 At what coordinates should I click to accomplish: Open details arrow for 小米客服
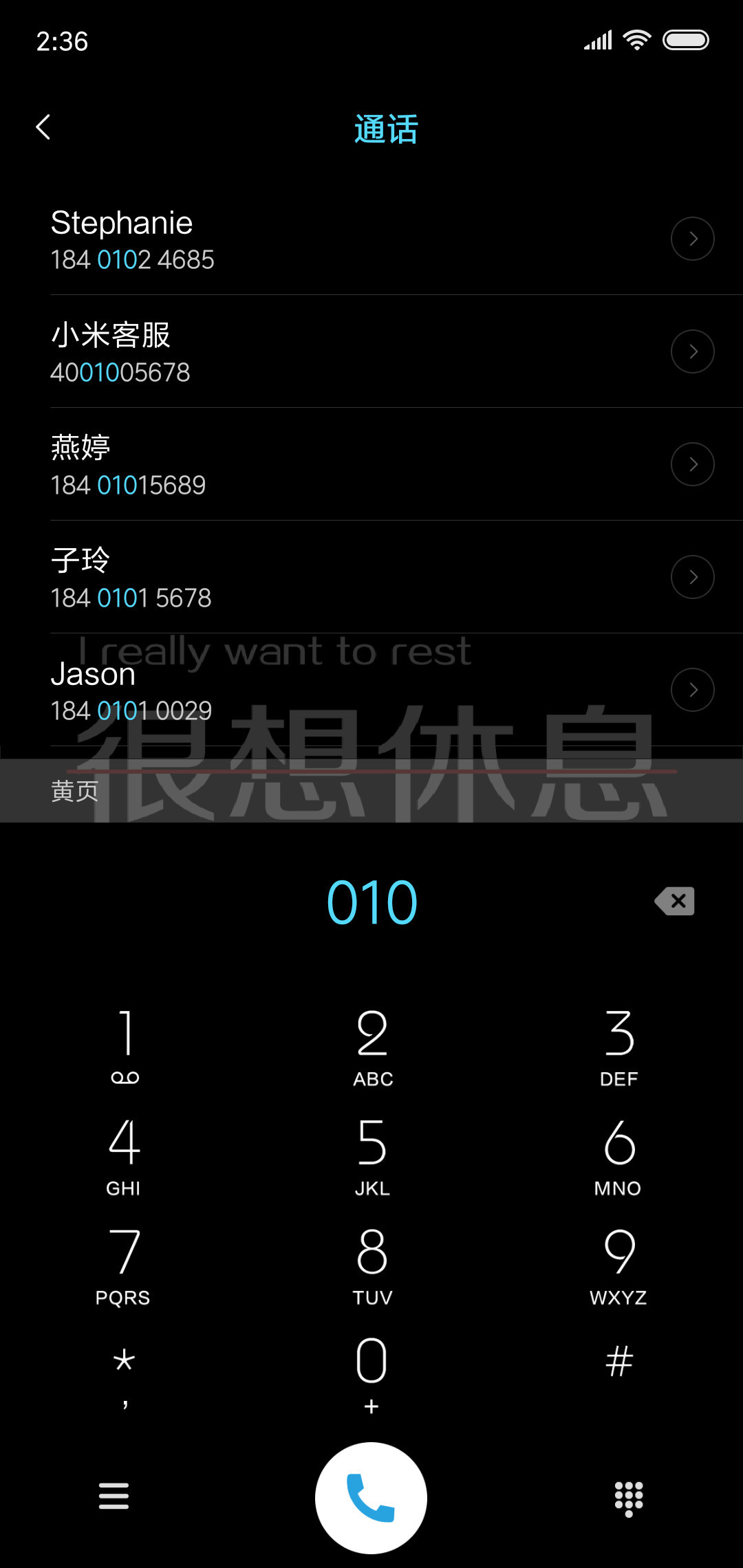click(693, 351)
